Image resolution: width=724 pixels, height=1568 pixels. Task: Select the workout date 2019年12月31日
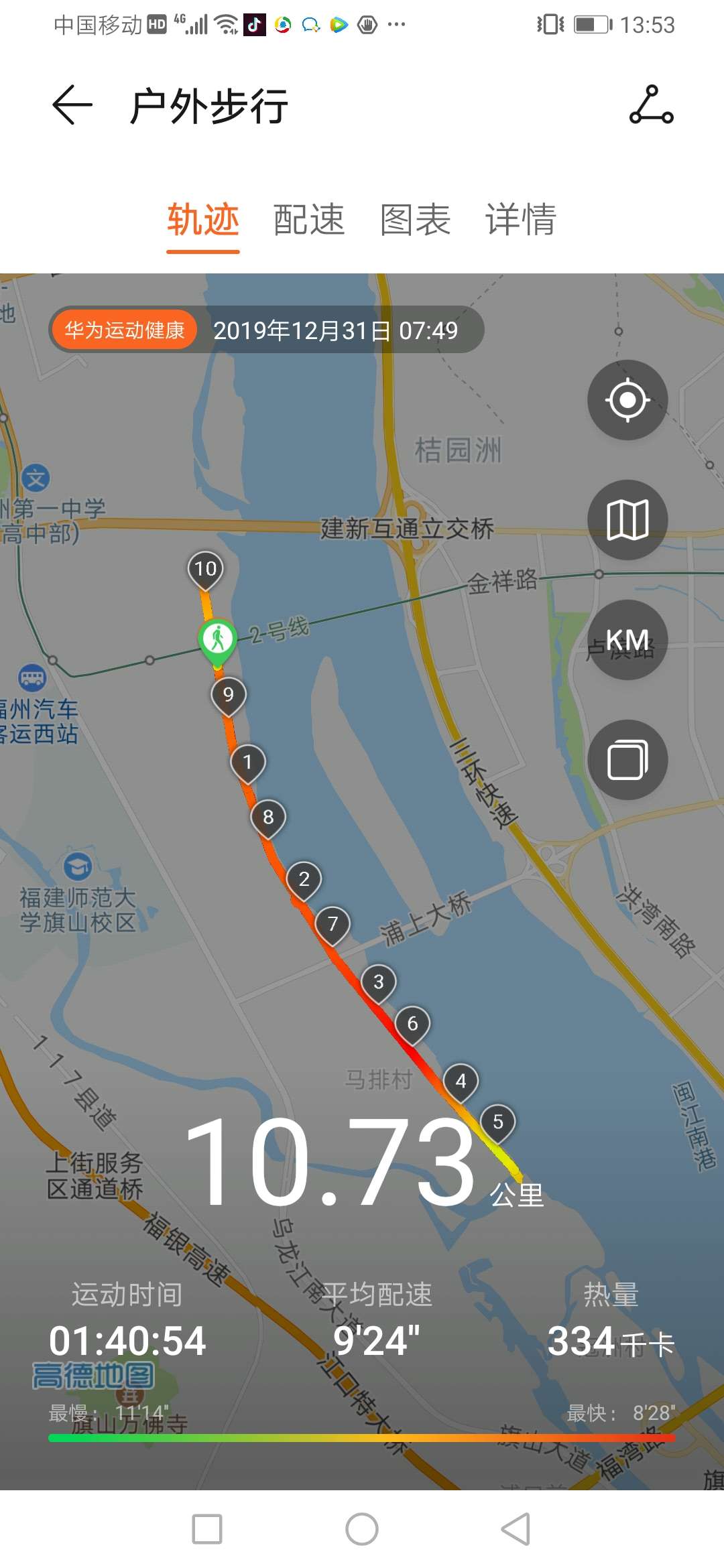[x=335, y=330]
